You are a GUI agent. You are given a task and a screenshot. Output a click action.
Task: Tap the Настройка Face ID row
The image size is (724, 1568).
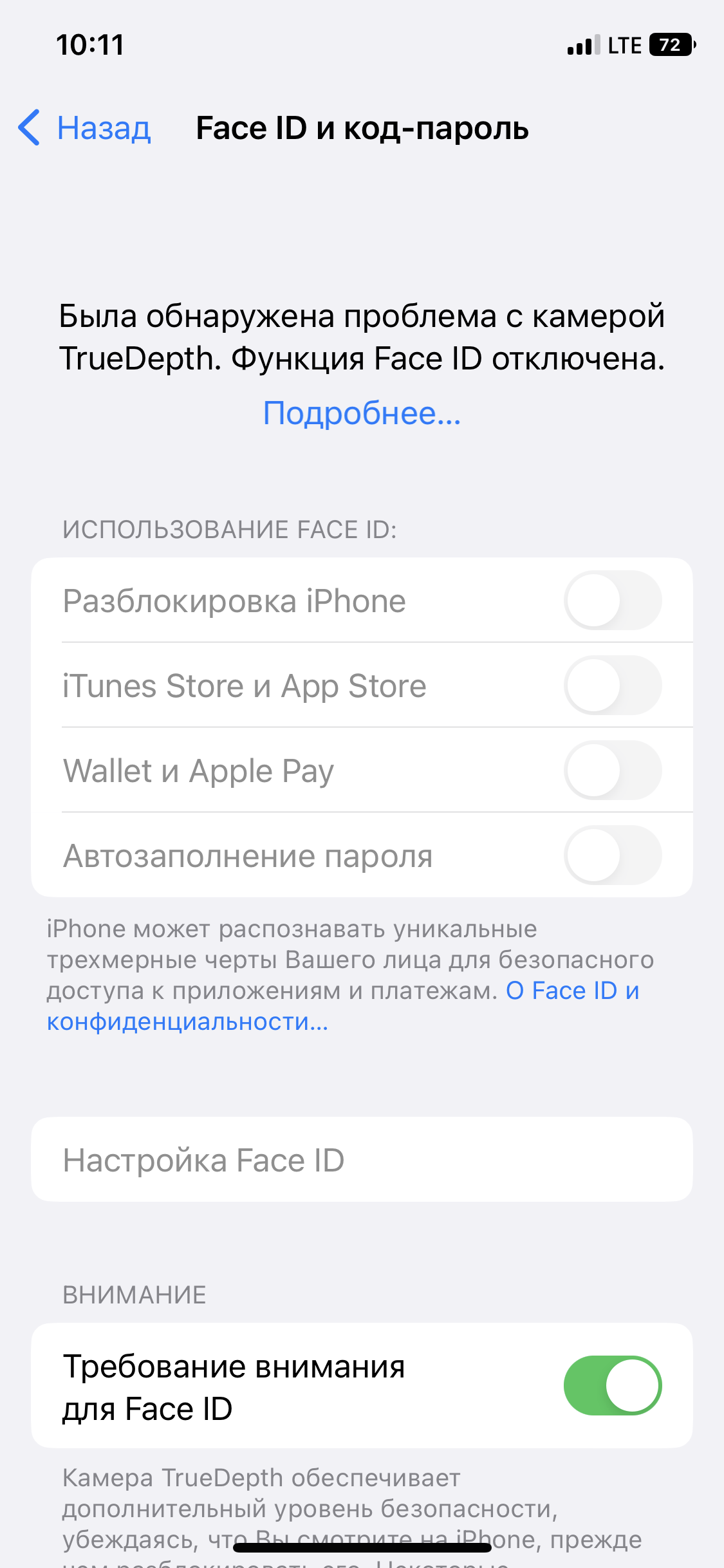click(362, 1160)
